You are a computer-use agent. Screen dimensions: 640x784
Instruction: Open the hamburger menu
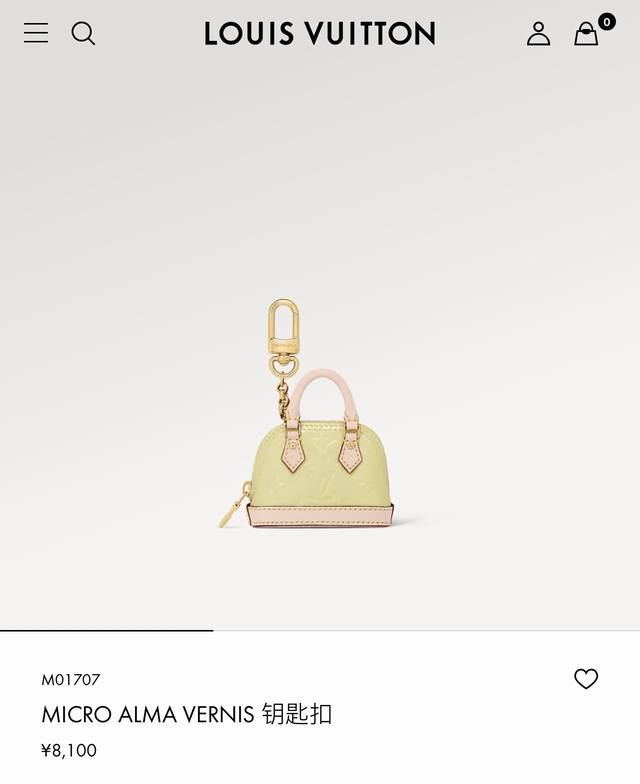click(36, 33)
